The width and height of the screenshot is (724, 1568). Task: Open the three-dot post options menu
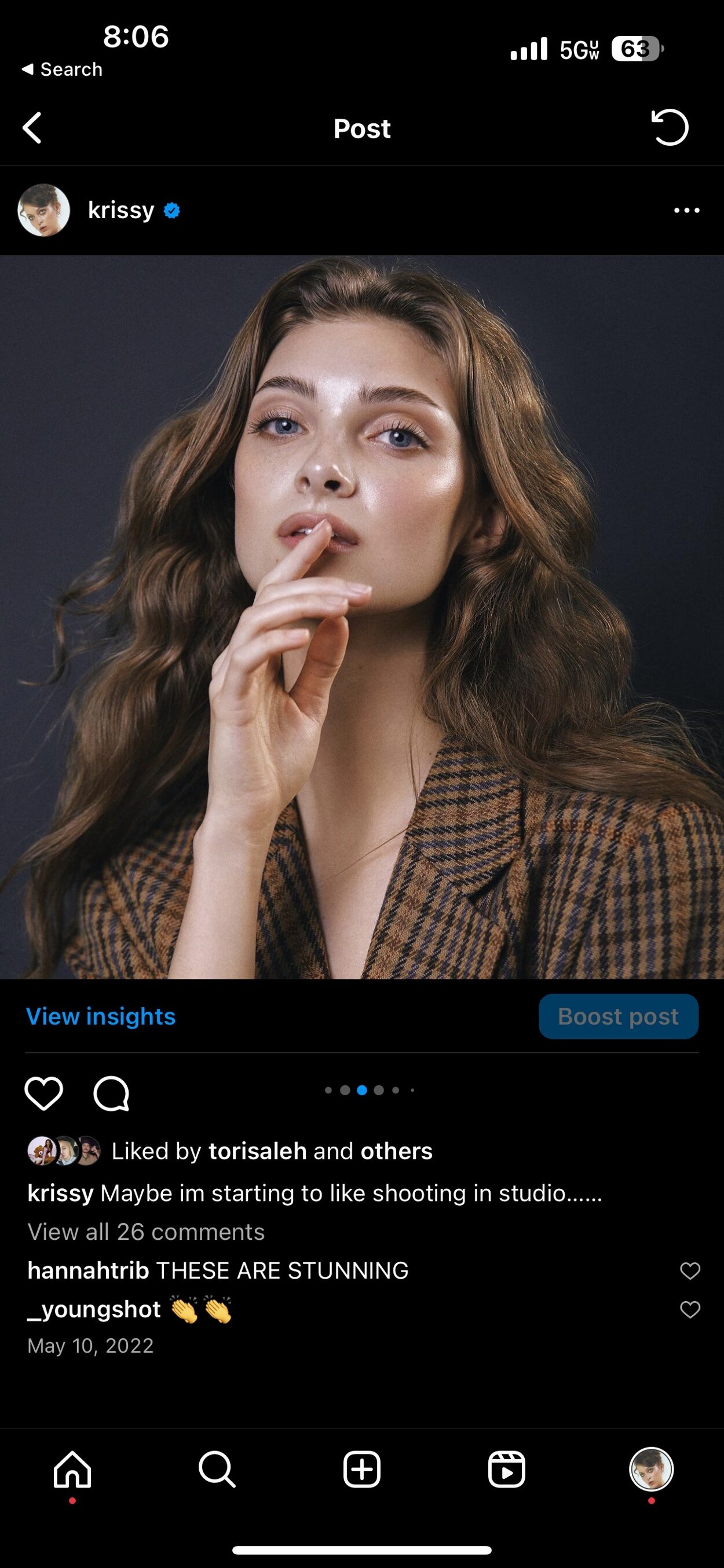pos(686,211)
